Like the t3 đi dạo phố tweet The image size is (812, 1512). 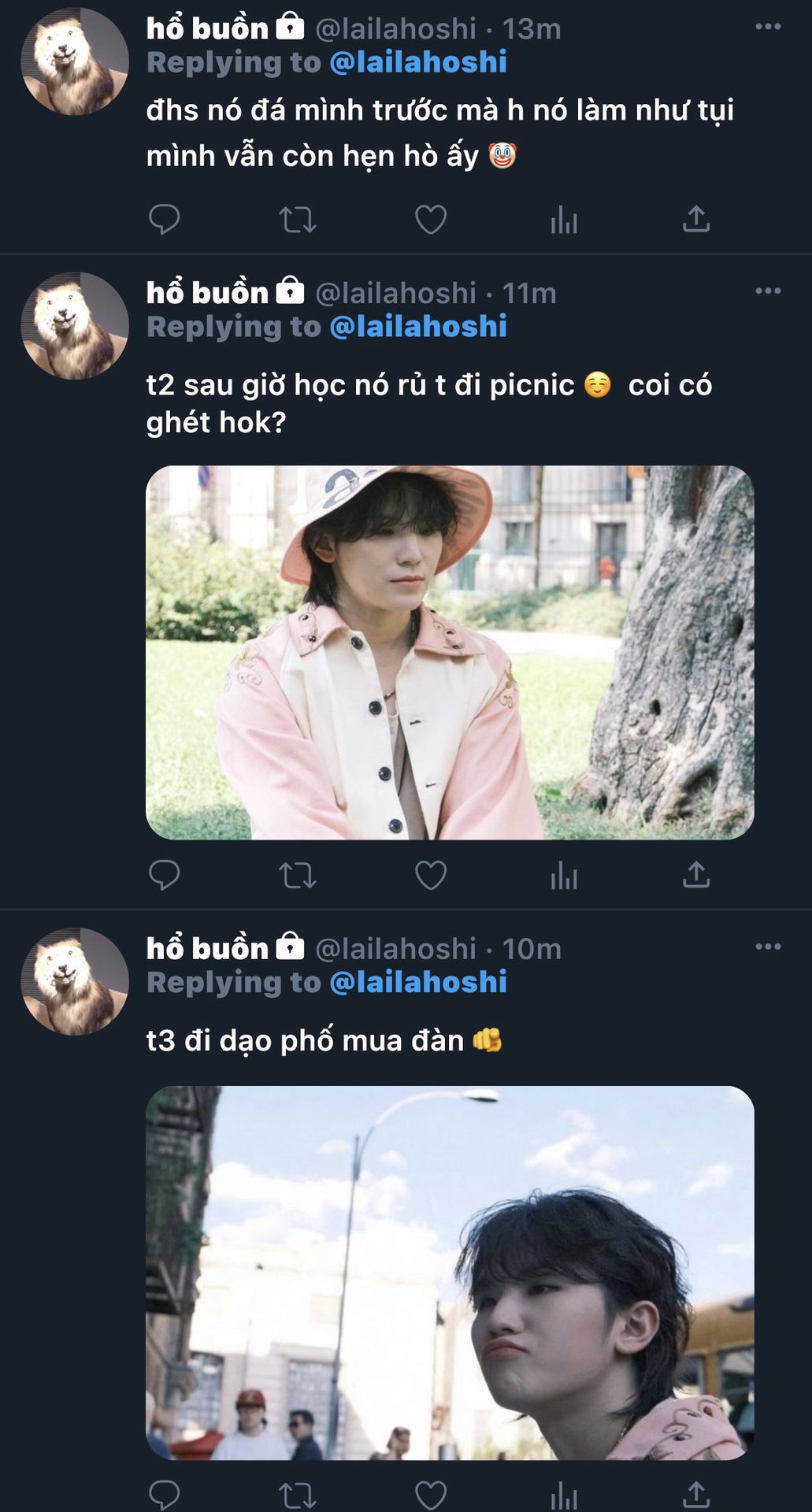431,1494
